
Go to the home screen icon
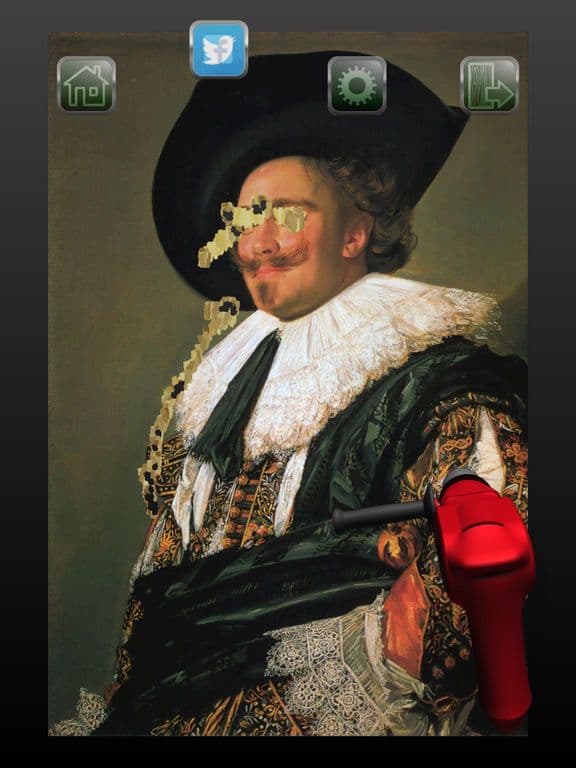[86, 85]
